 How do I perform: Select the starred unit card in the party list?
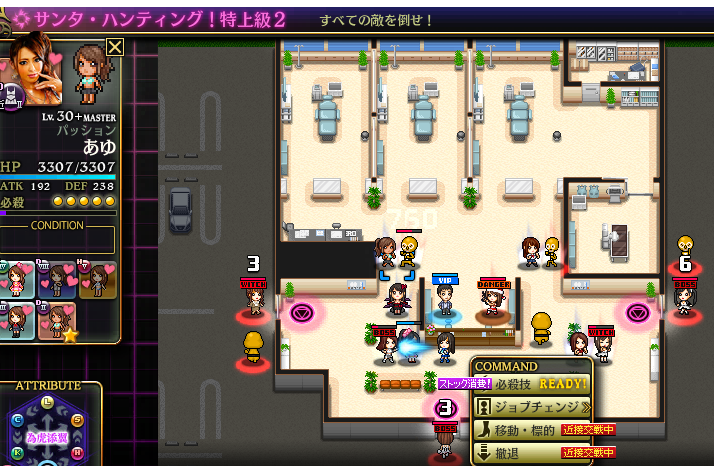(x=59, y=322)
